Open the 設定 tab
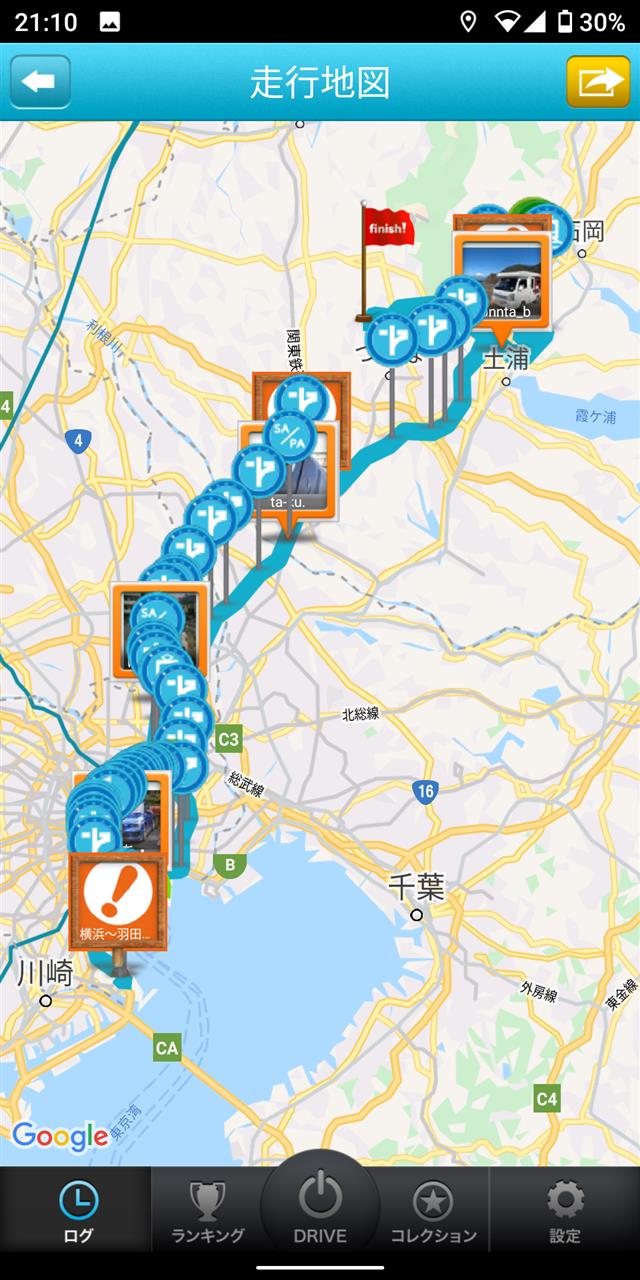This screenshot has width=640, height=1280. click(x=565, y=1211)
